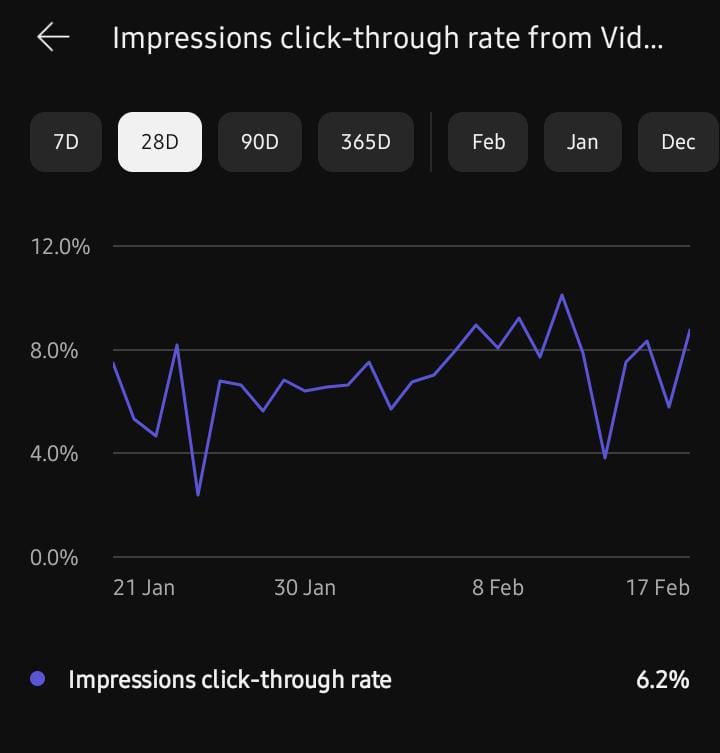Viewport: 720px width, 753px height.
Task: Show data for Jan
Action: pos(583,142)
